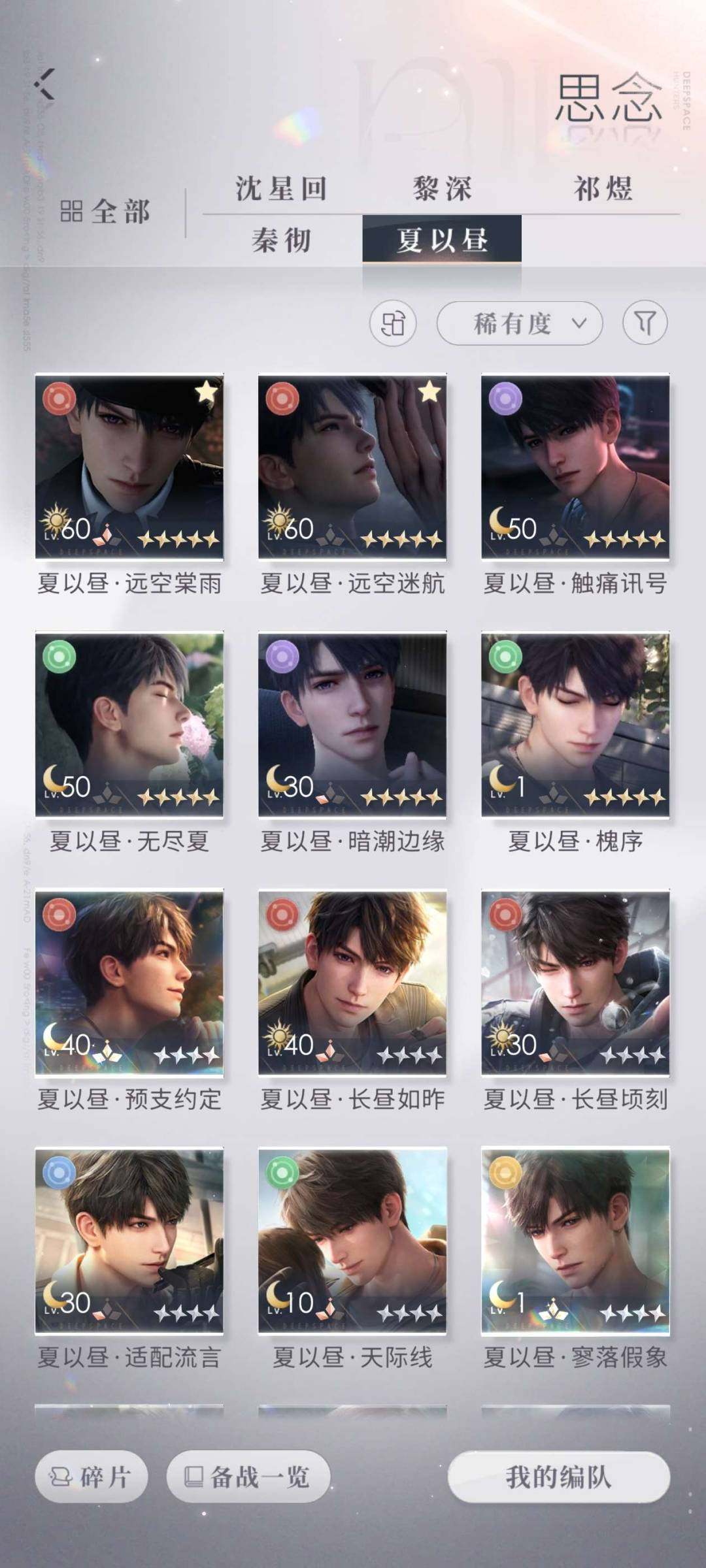Image resolution: width=706 pixels, height=1568 pixels.
Task: Toggle the card layout view icon
Action: coord(393,323)
